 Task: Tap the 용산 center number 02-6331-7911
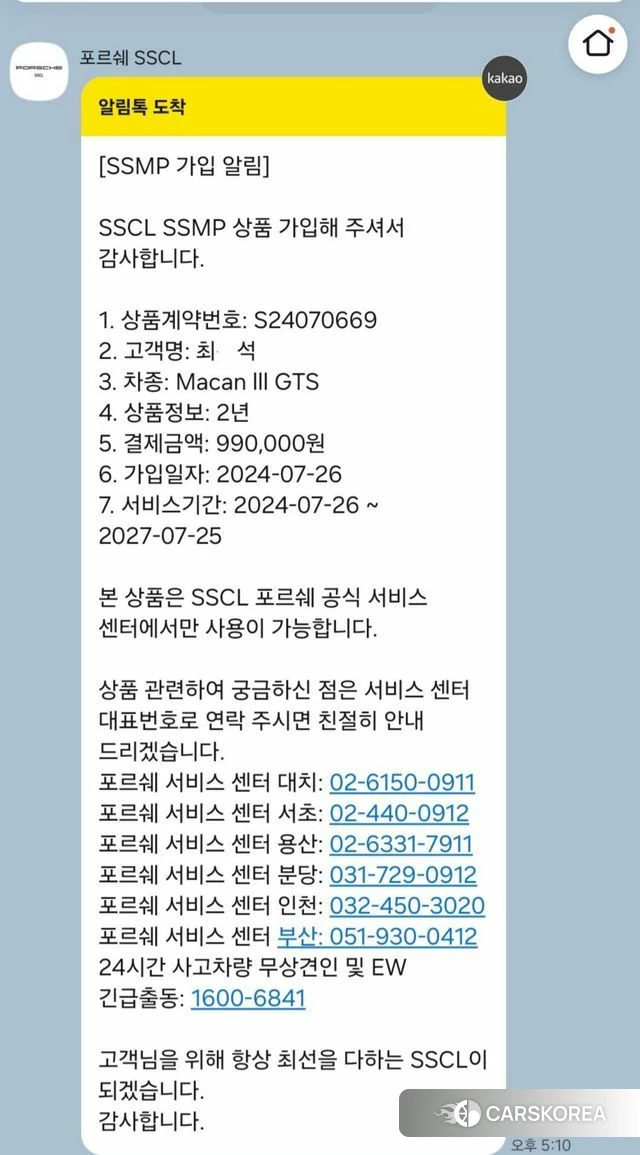click(401, 844)
